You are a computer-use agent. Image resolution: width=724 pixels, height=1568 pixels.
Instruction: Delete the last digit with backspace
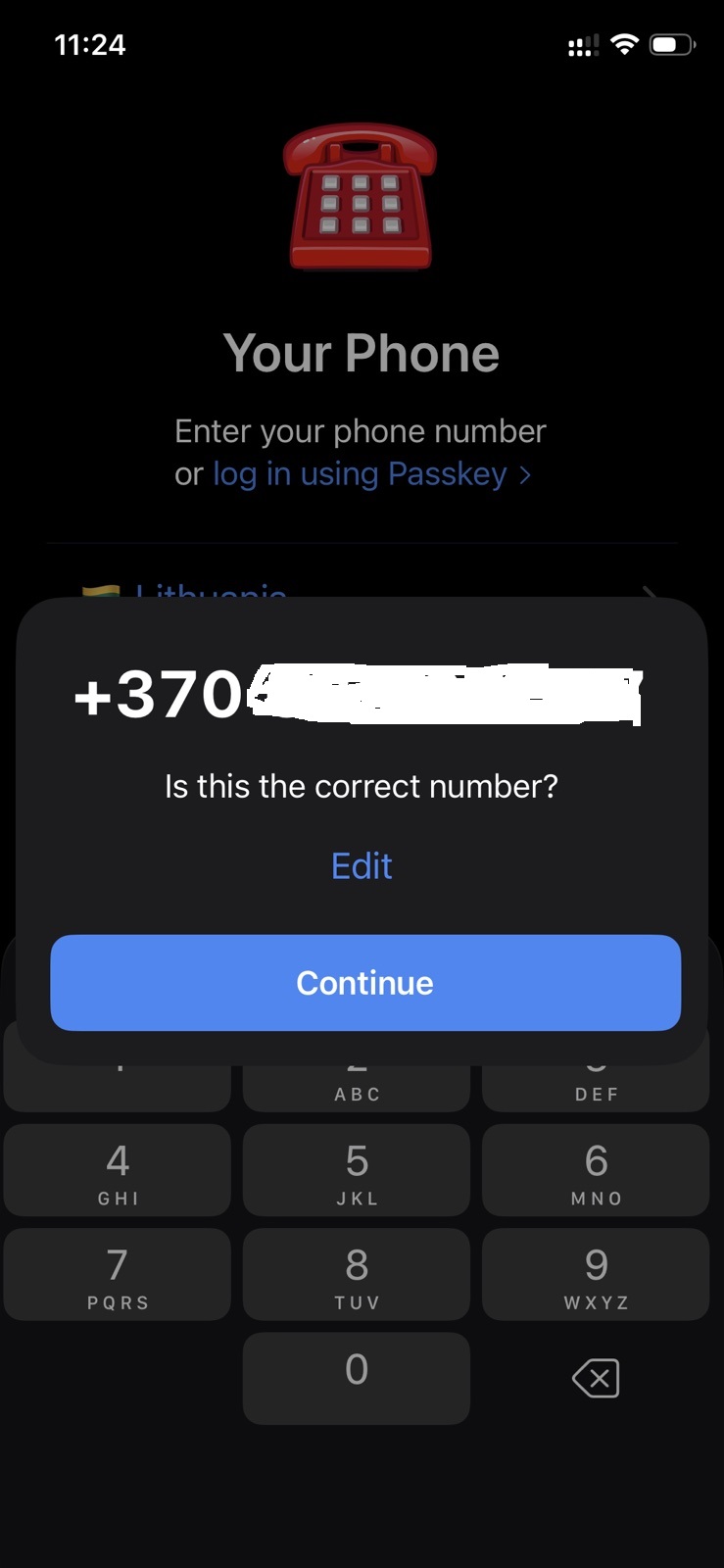pyautogui.click(x=596, y=1379)
